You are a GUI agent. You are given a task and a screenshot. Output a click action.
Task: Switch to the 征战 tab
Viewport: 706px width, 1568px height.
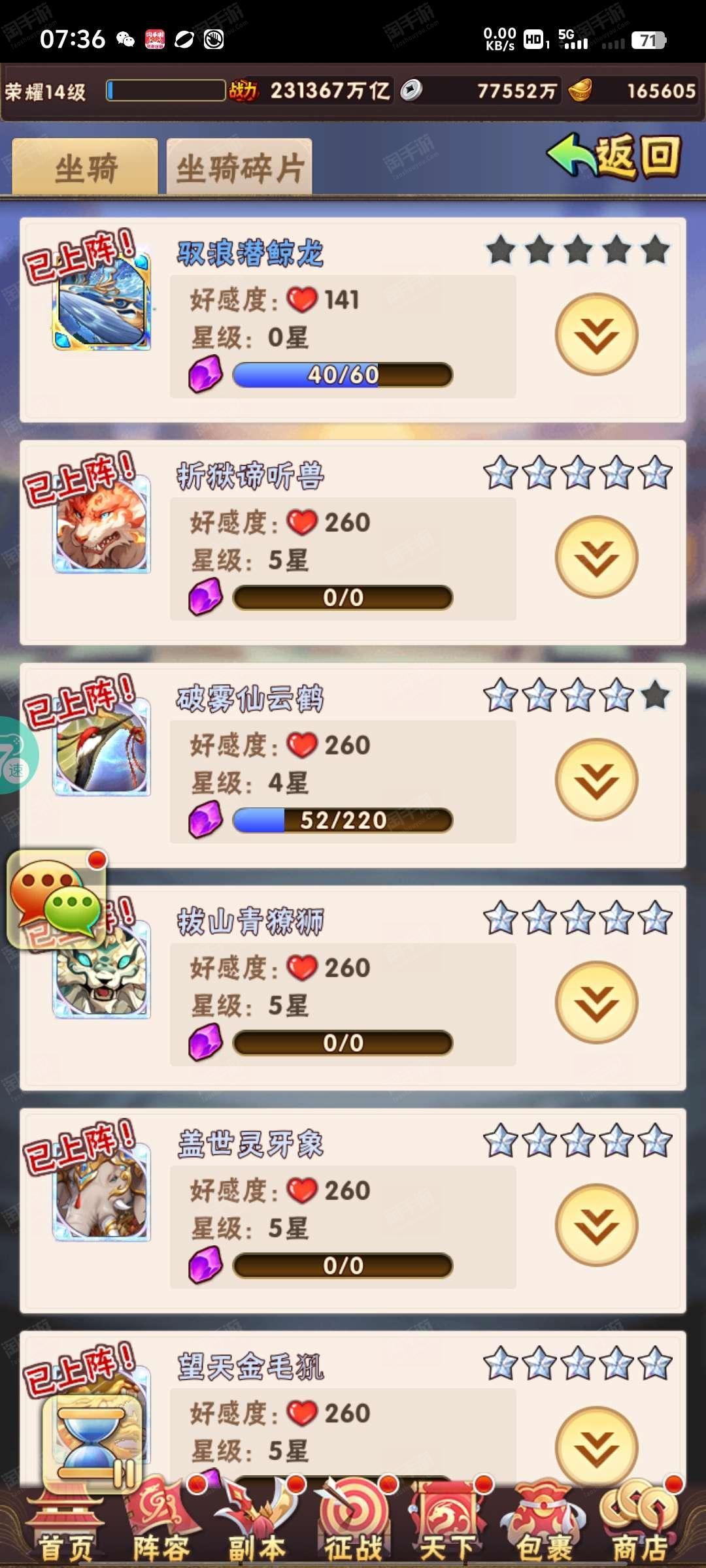coord(353,1524)
